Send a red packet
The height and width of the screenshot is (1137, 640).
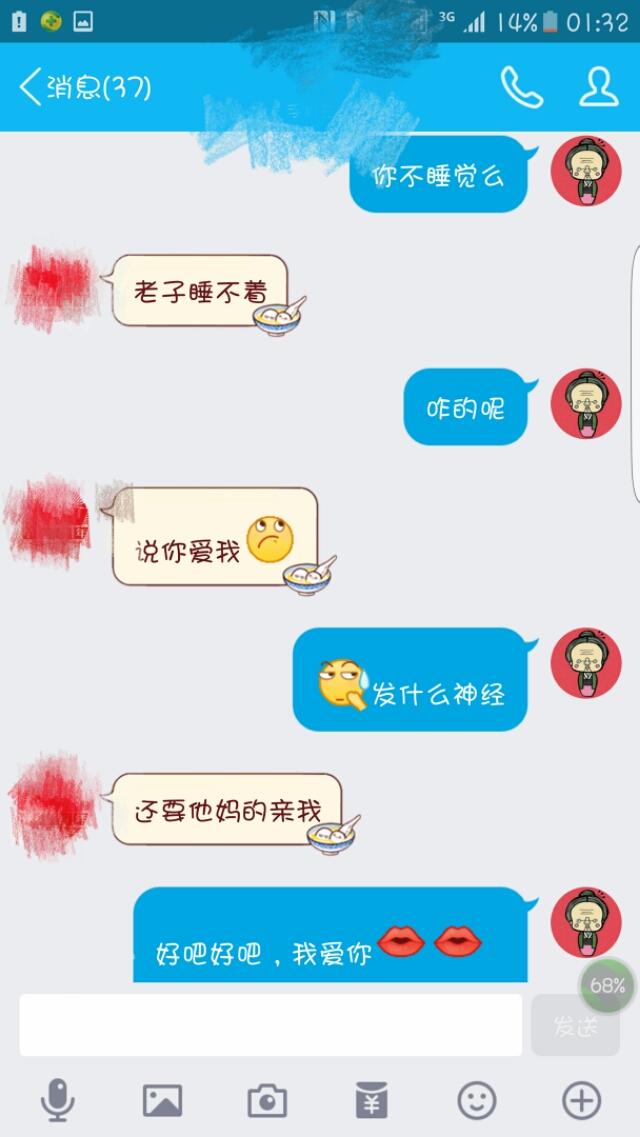click(372, 1101)
